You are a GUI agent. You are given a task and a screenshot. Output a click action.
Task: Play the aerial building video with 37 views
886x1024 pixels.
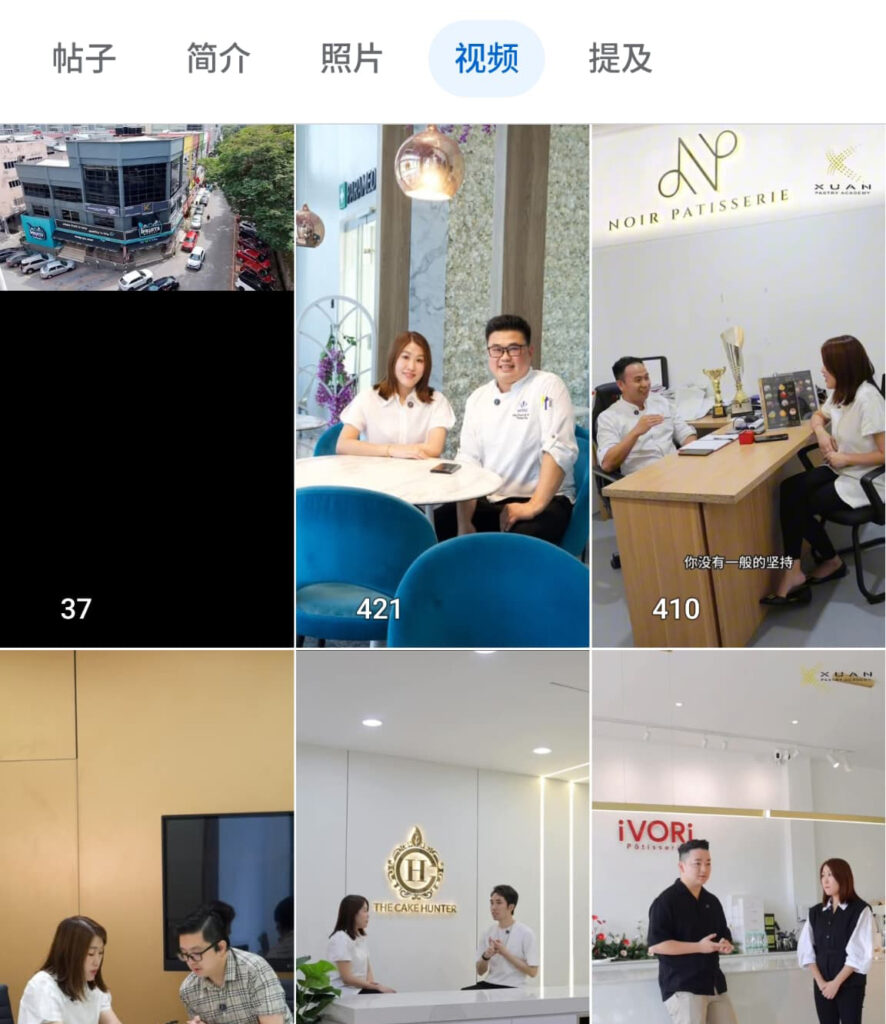tap(147, 385)
